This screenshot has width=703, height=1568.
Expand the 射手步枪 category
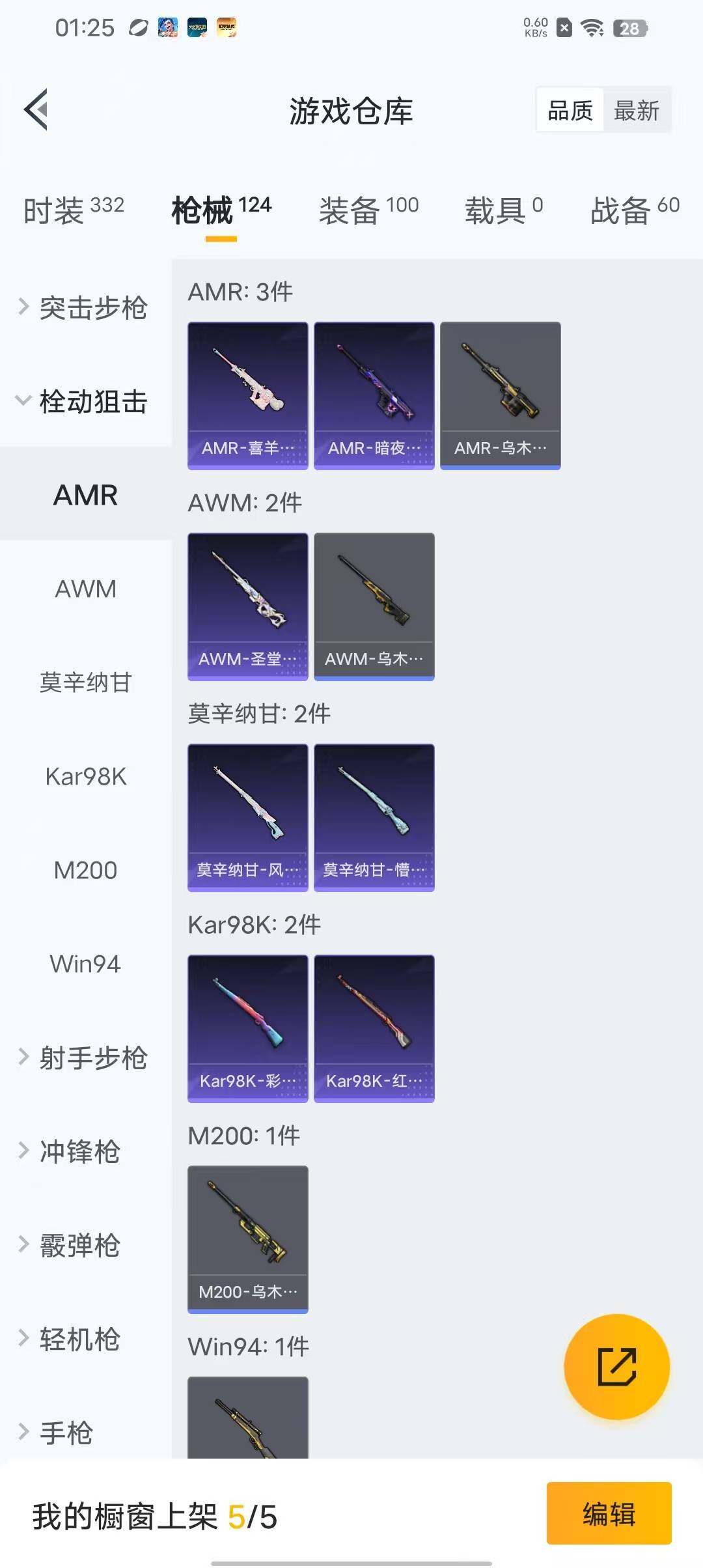click(85, 1057)
